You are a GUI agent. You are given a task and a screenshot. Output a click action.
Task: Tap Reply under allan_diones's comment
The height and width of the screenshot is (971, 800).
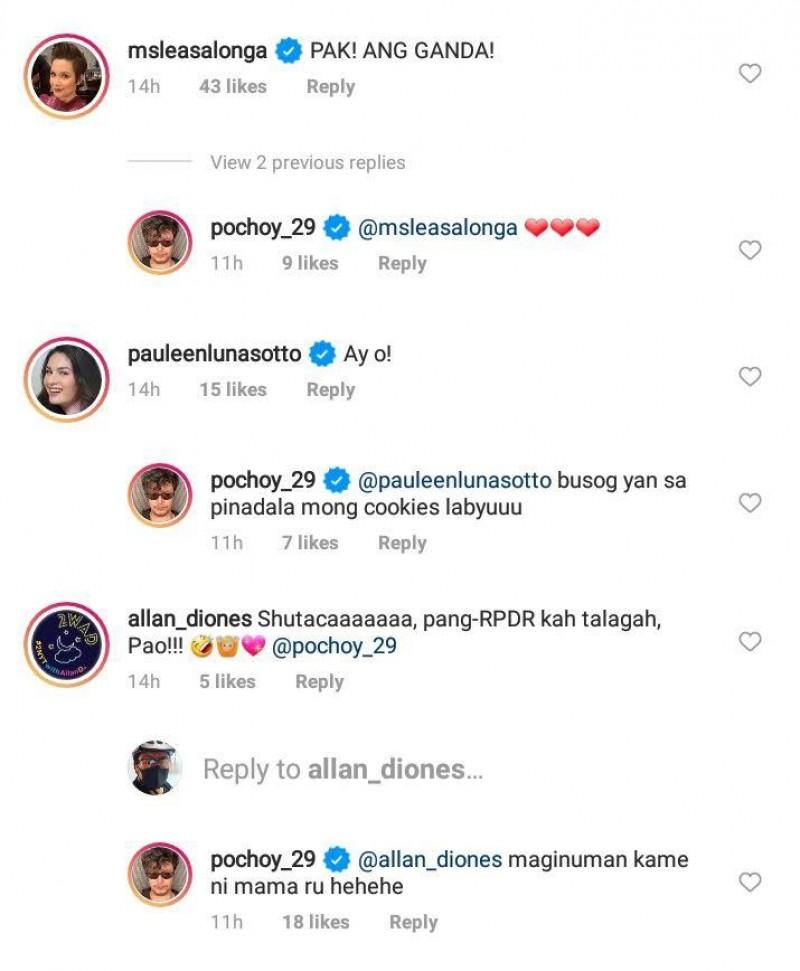(x=319, y=682)
